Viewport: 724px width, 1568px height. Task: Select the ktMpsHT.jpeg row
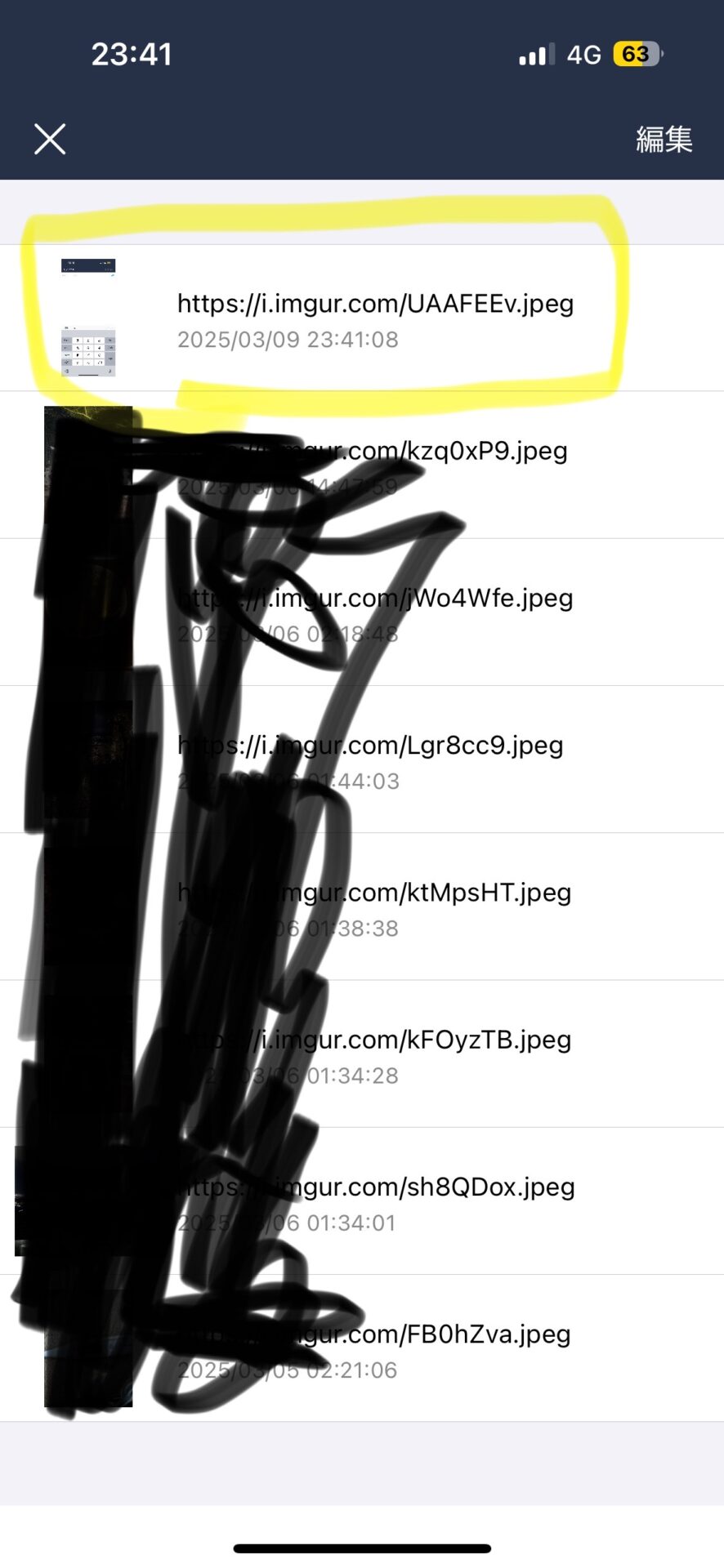tap(362, 906)
